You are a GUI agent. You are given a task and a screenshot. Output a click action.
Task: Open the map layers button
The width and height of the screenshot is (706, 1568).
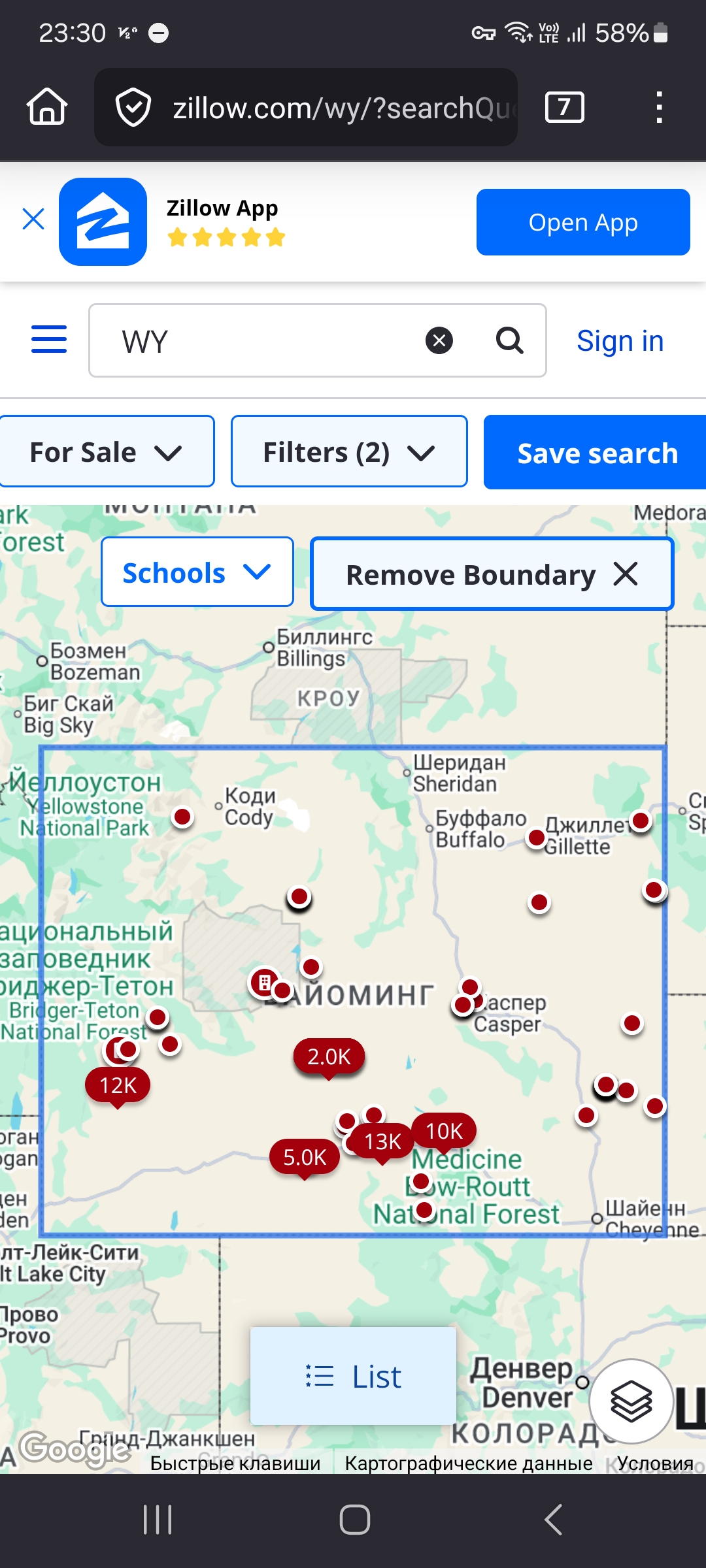tap(631, 1401)
